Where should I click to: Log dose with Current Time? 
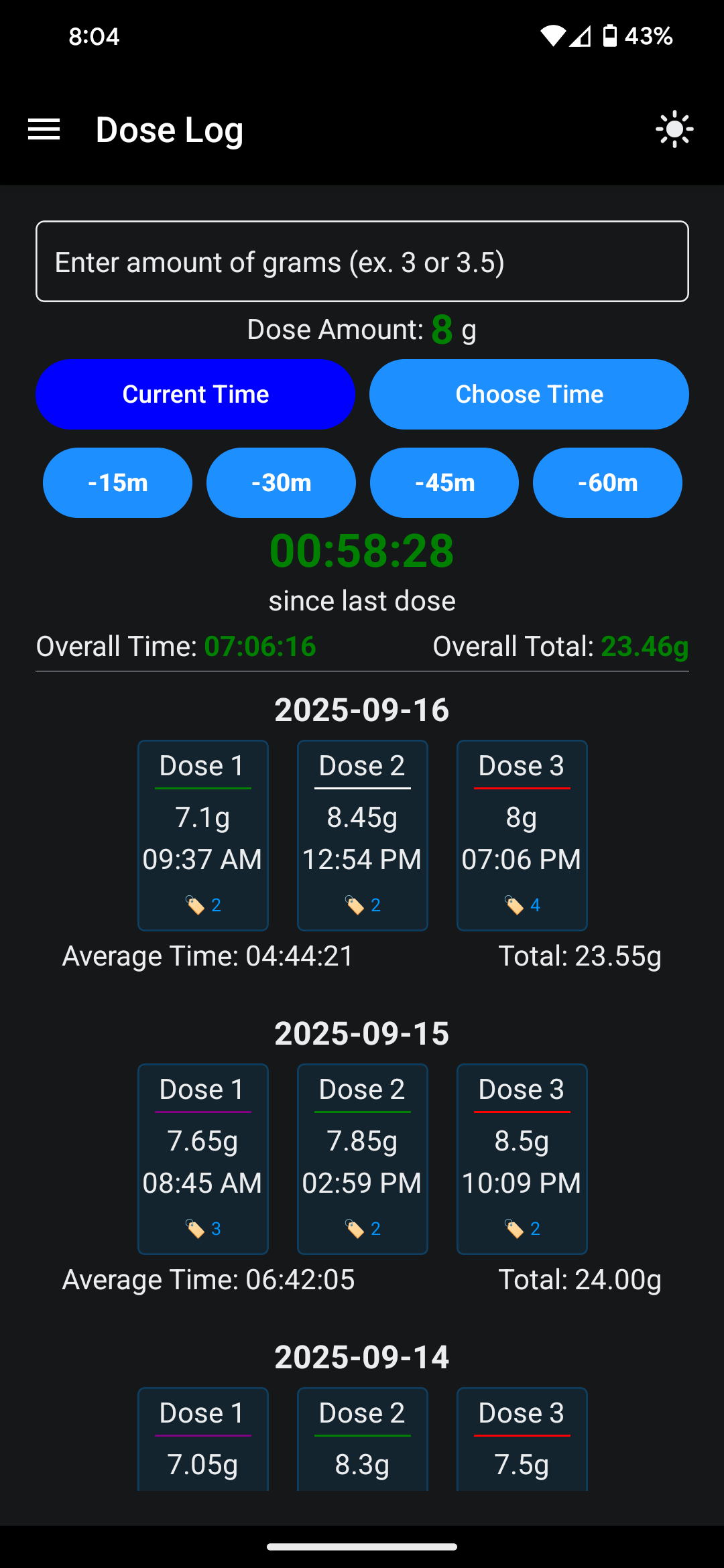(195, 394)
